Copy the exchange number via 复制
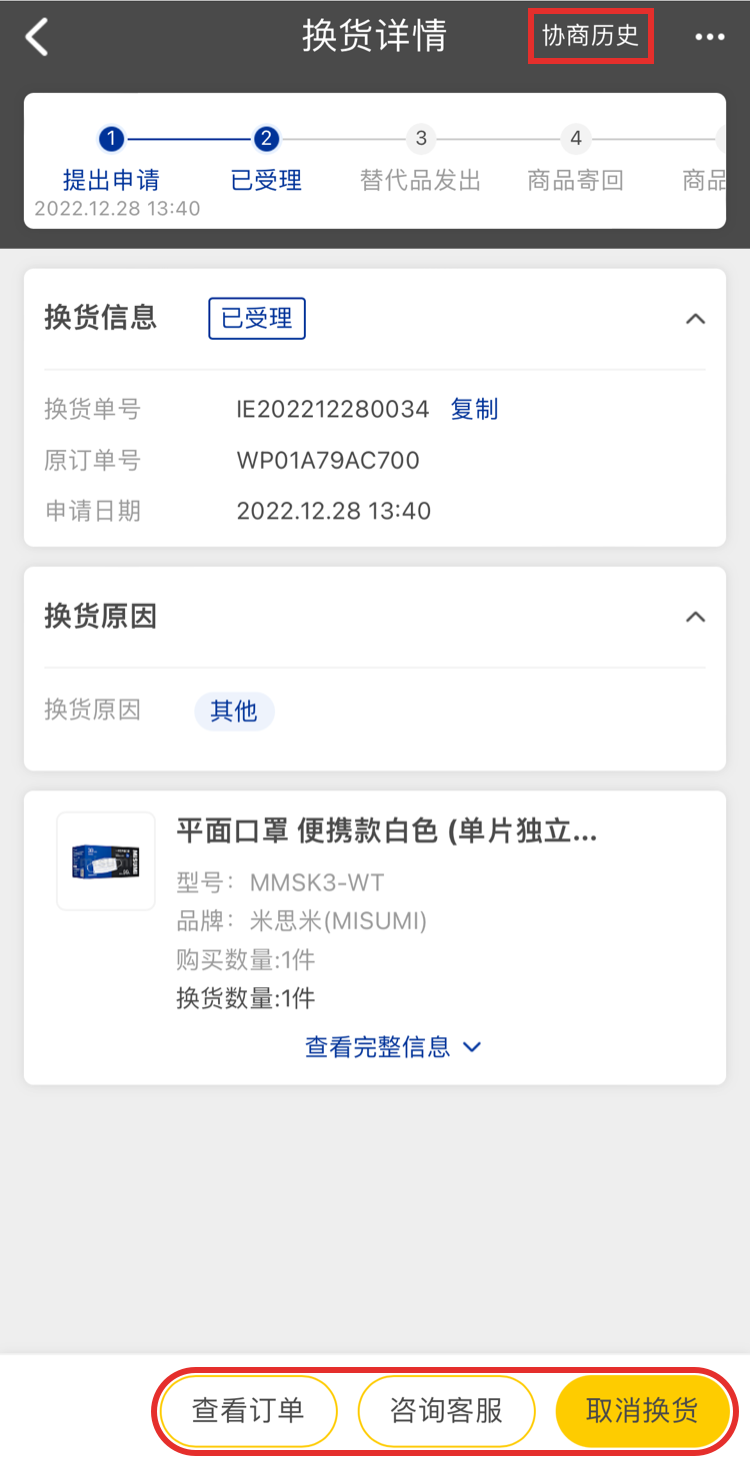 (x=474, y=409)
